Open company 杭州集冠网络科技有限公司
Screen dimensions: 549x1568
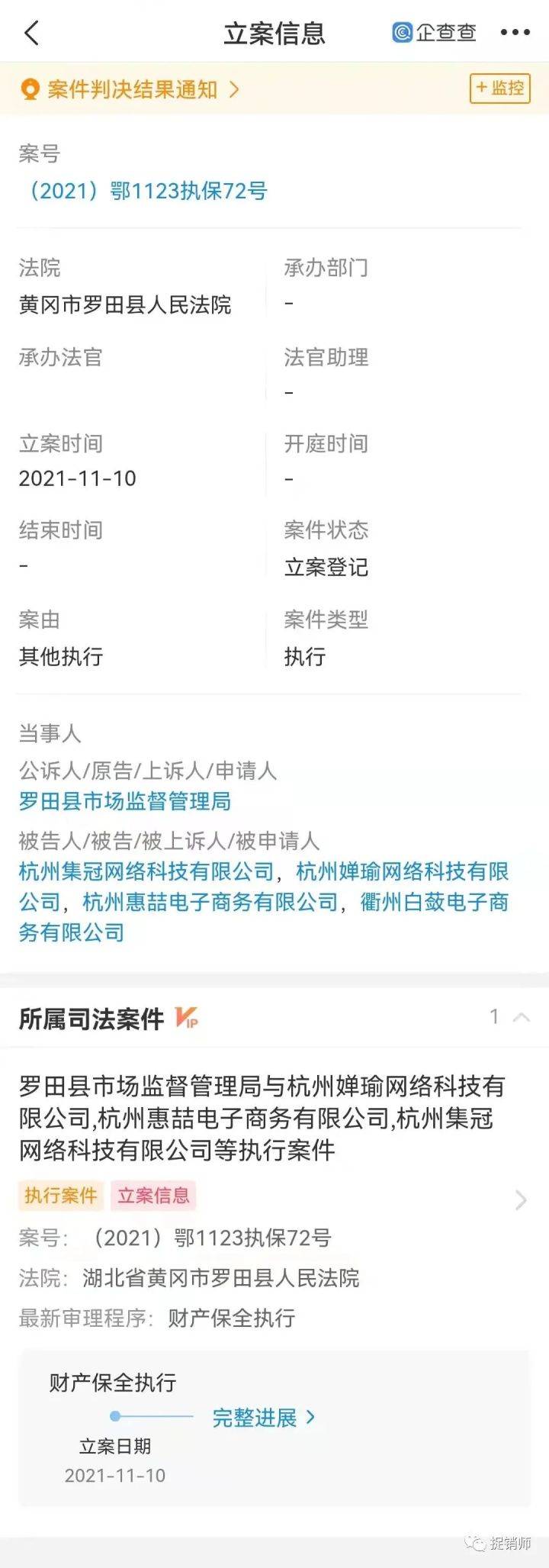click(146, 871)
